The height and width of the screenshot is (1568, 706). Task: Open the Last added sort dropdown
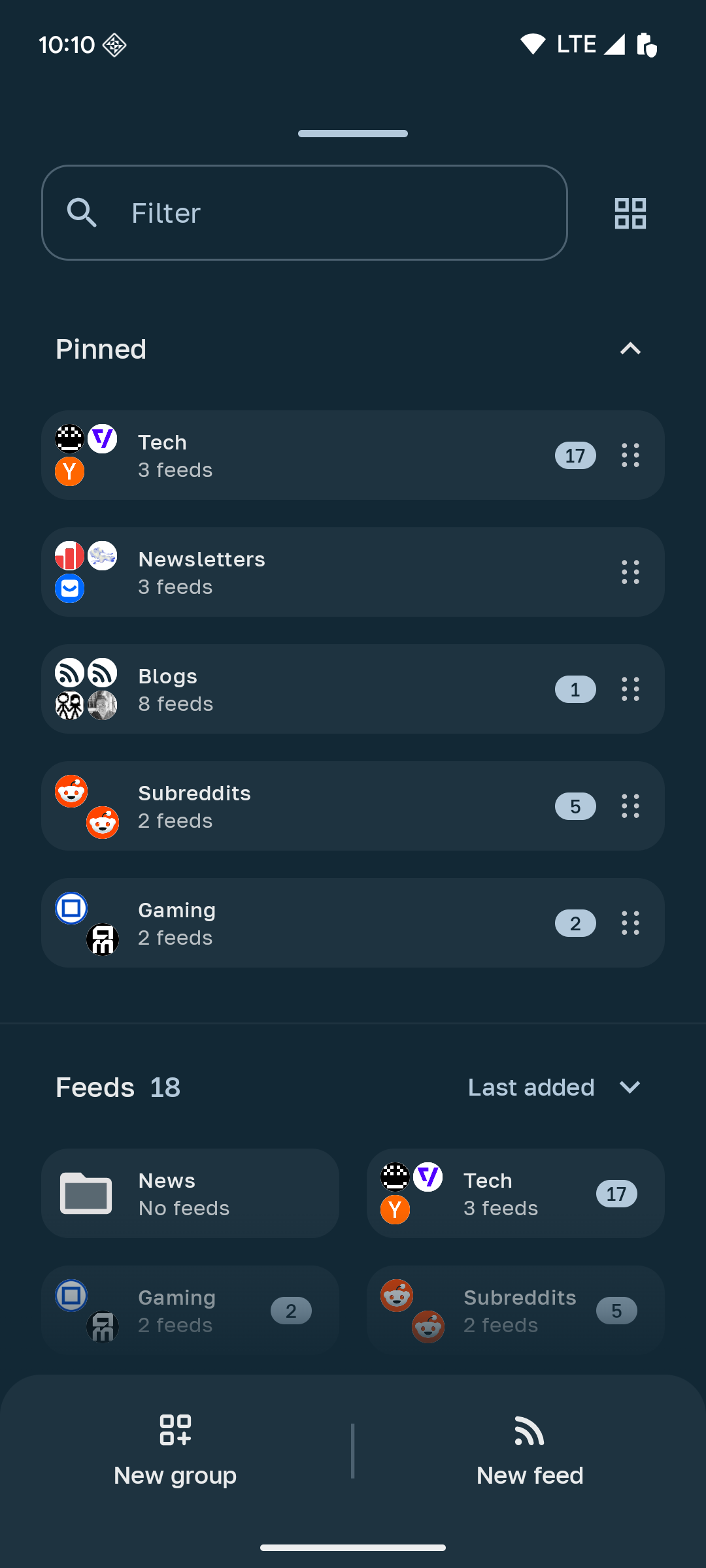click(554, 1087)
